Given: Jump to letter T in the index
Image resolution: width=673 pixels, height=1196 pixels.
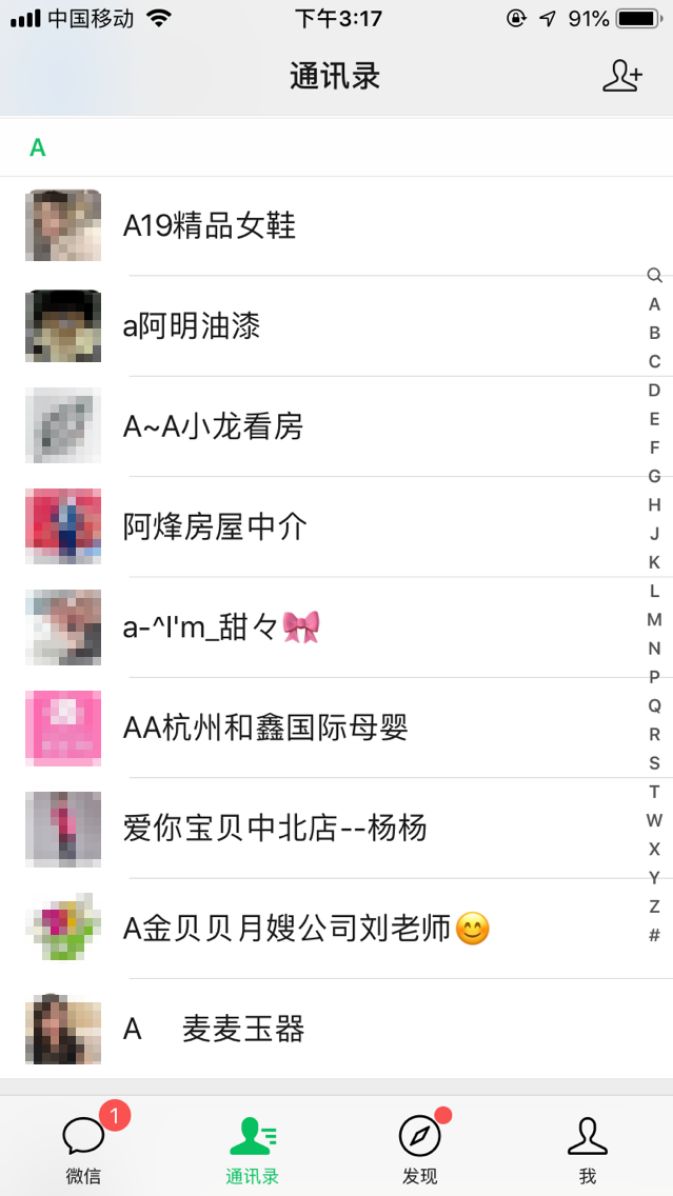Looking at the screenshot, I should (654, 792).
